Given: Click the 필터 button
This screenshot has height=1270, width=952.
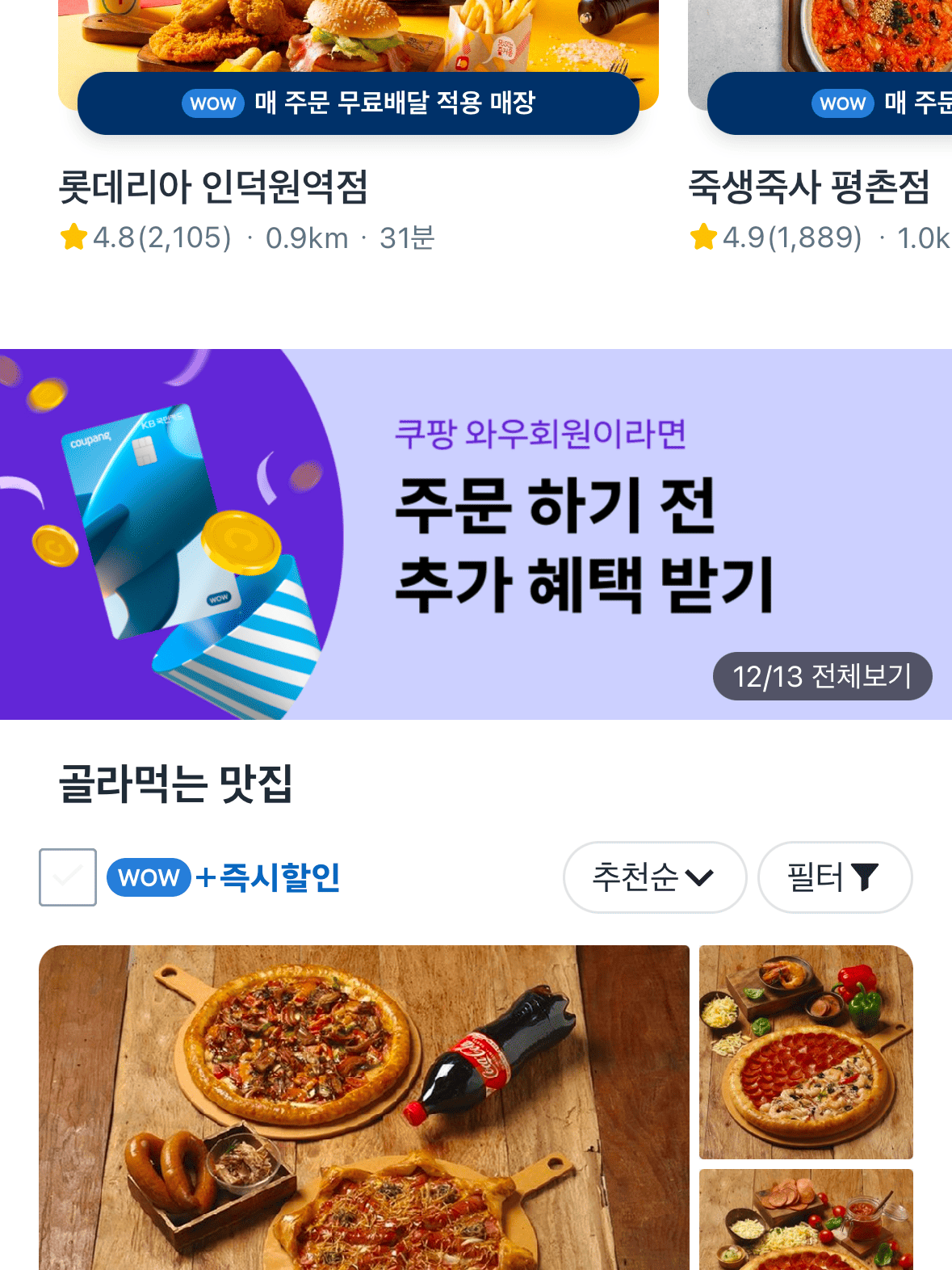Looking at the screenshot, I should coord(835,877).
